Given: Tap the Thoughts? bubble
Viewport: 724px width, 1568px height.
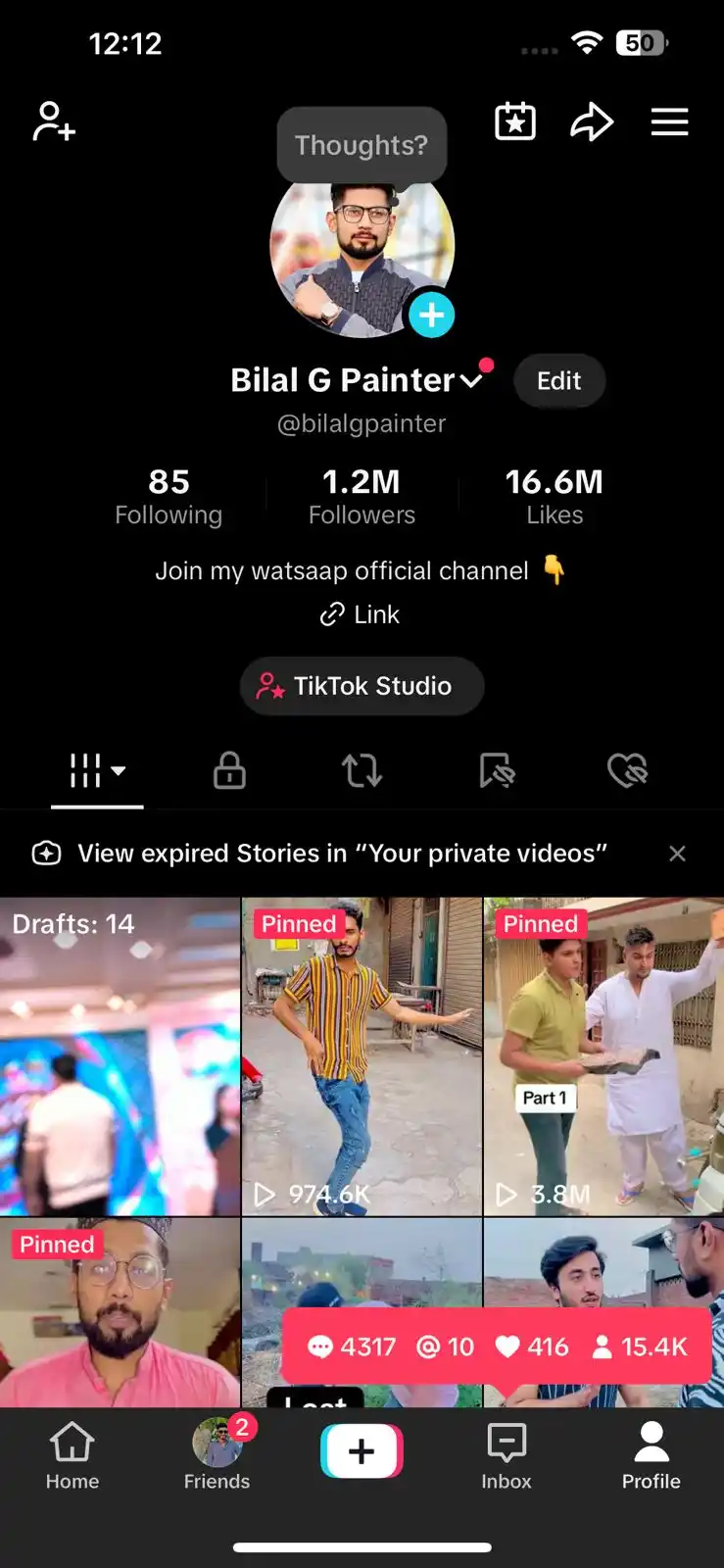Looking at the screenshot, I should [362, 145].
